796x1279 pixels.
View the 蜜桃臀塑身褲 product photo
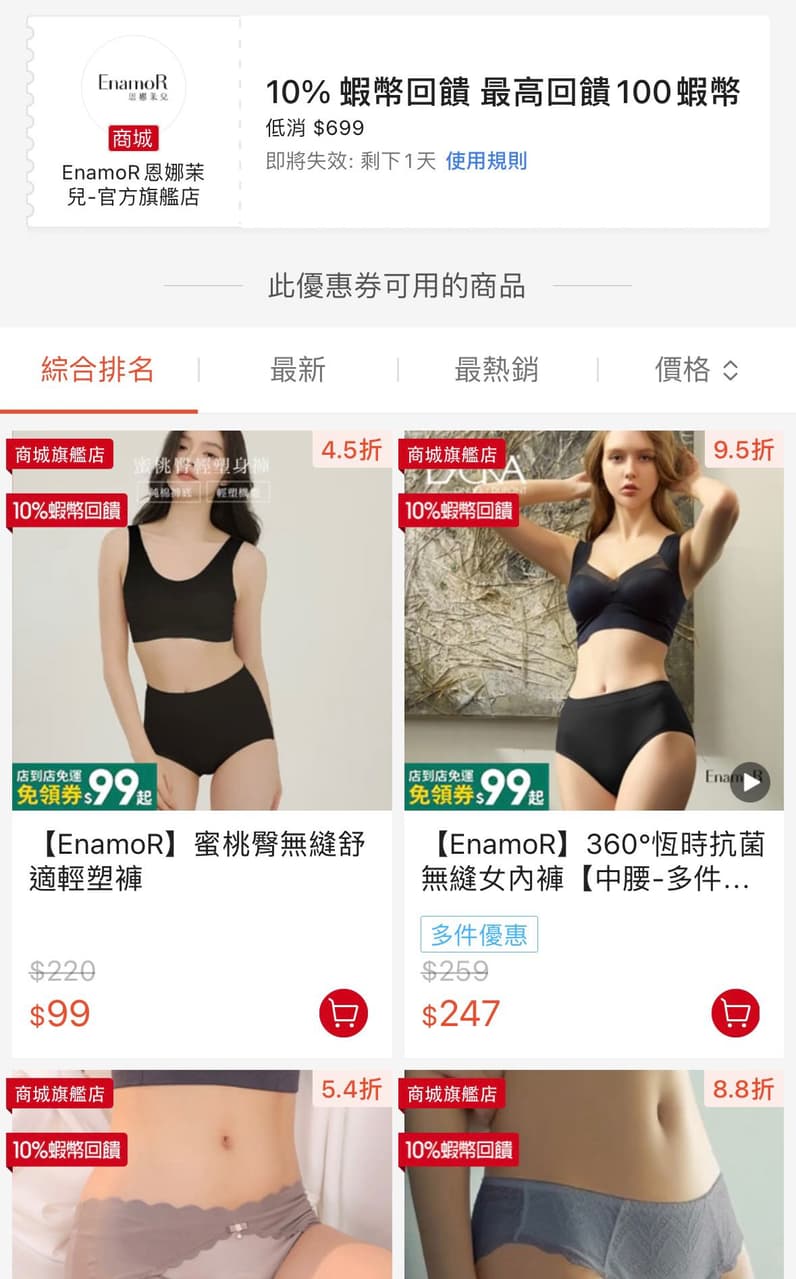[201, 620]
